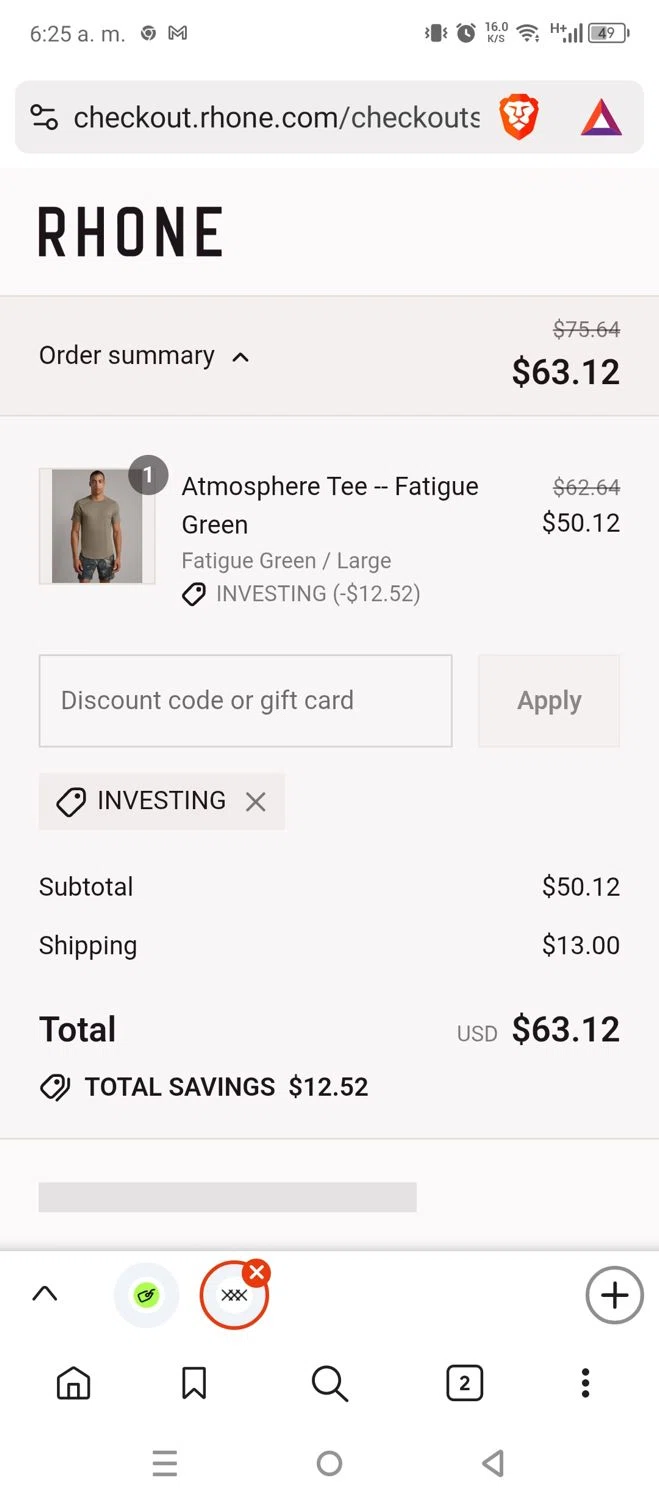Screen dimensions: 659x1500
Task: Open the browser address bar
Action: 276,117
